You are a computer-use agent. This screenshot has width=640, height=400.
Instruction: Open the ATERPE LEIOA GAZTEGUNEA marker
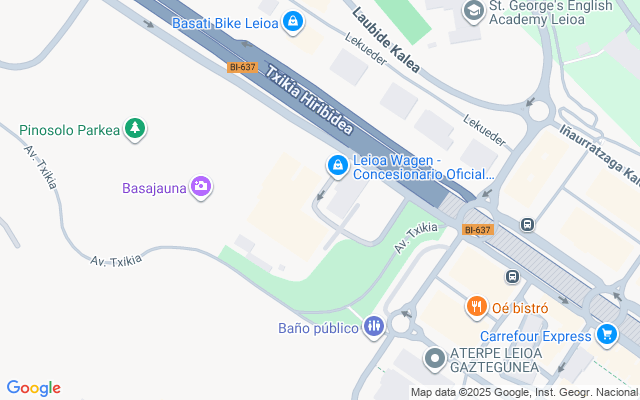pyautogui.click(x=434, y=357)
